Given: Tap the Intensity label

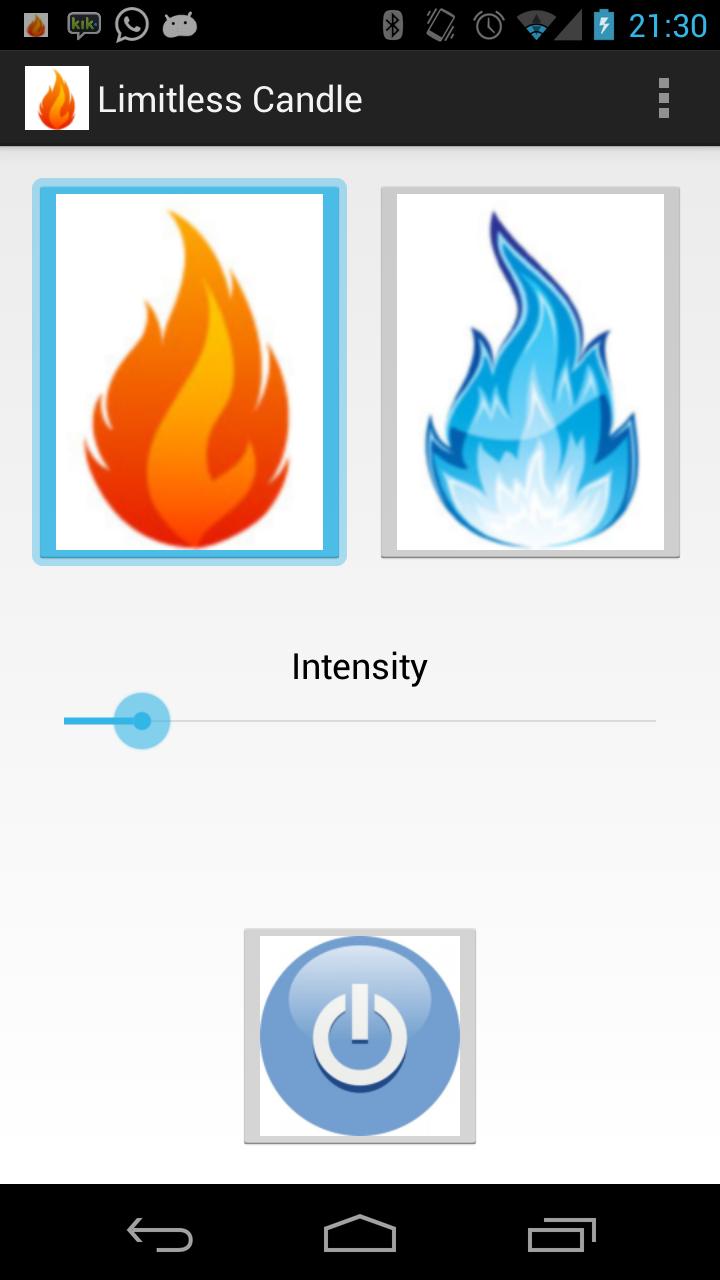Looking at the screenshot, I should click(x=359, y=666).
